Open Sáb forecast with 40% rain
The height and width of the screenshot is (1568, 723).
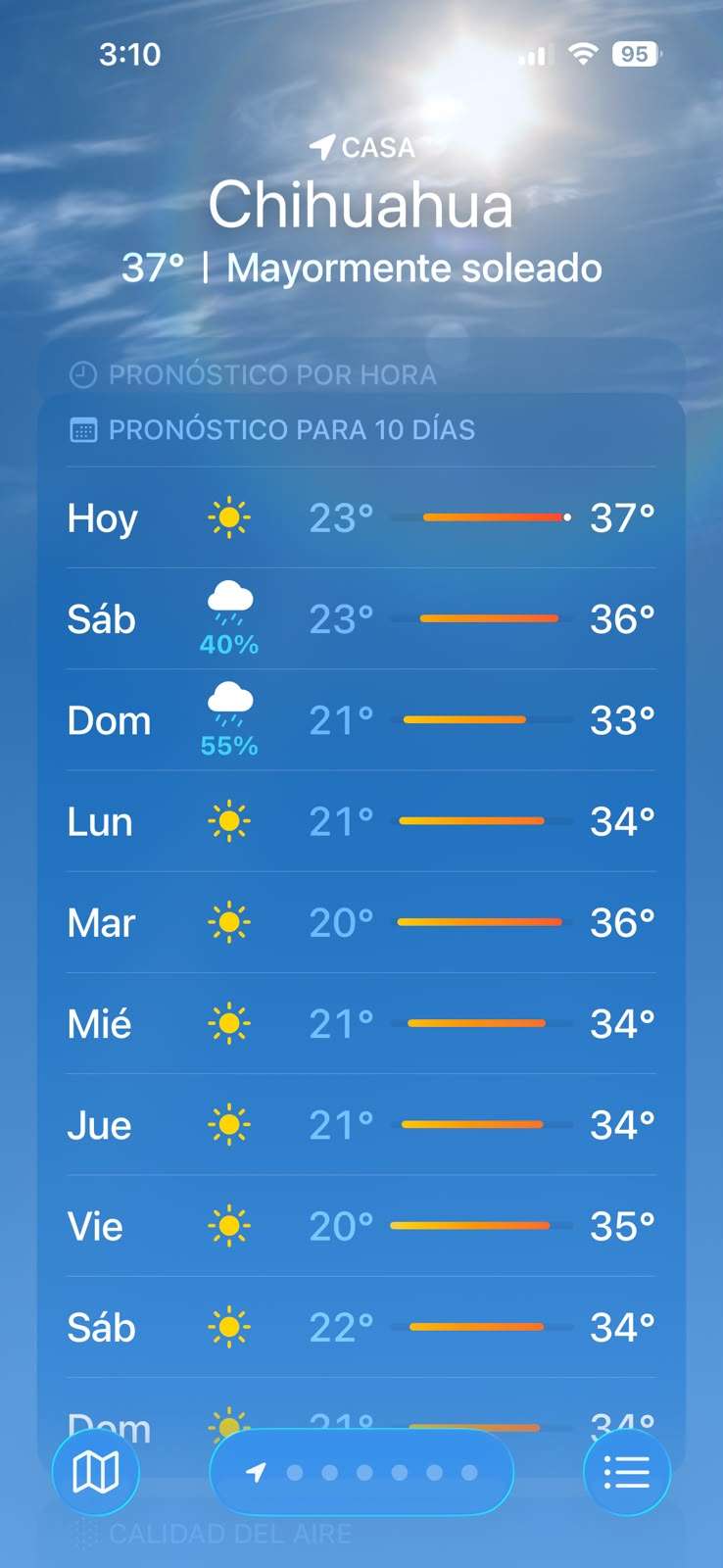[x=361, y=619]
